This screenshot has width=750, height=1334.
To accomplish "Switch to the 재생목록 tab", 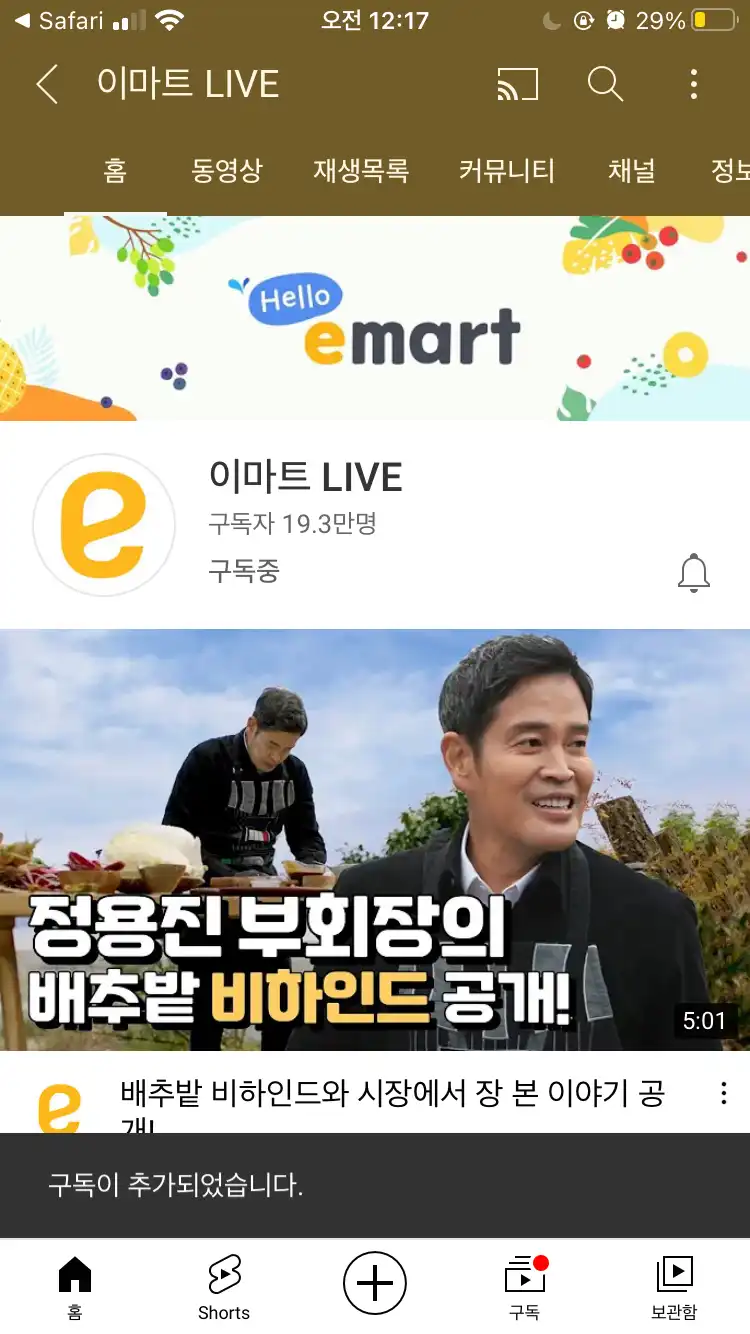I will pyautogui.click(x=361, y=171).
